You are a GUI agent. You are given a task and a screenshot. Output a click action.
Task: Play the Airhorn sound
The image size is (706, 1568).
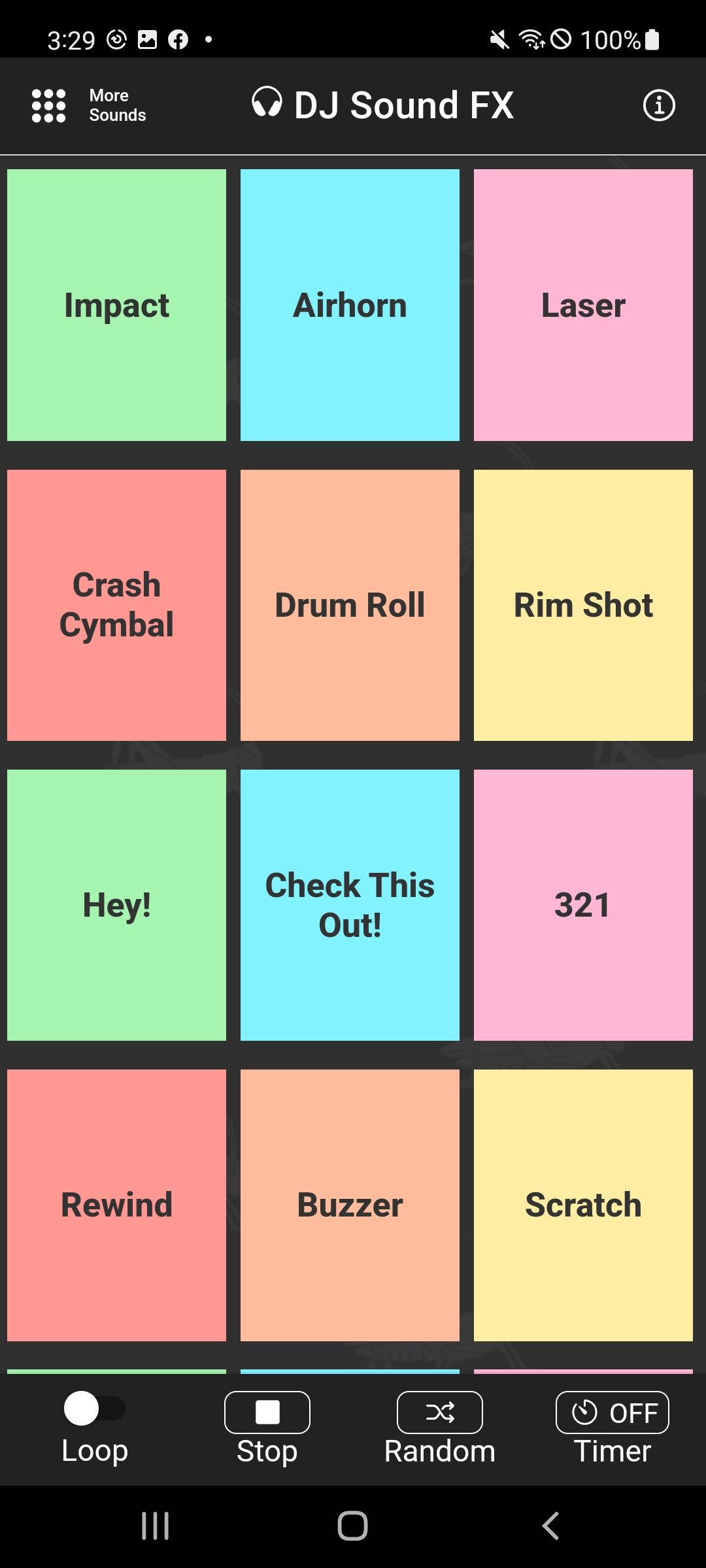coord(350,305)
